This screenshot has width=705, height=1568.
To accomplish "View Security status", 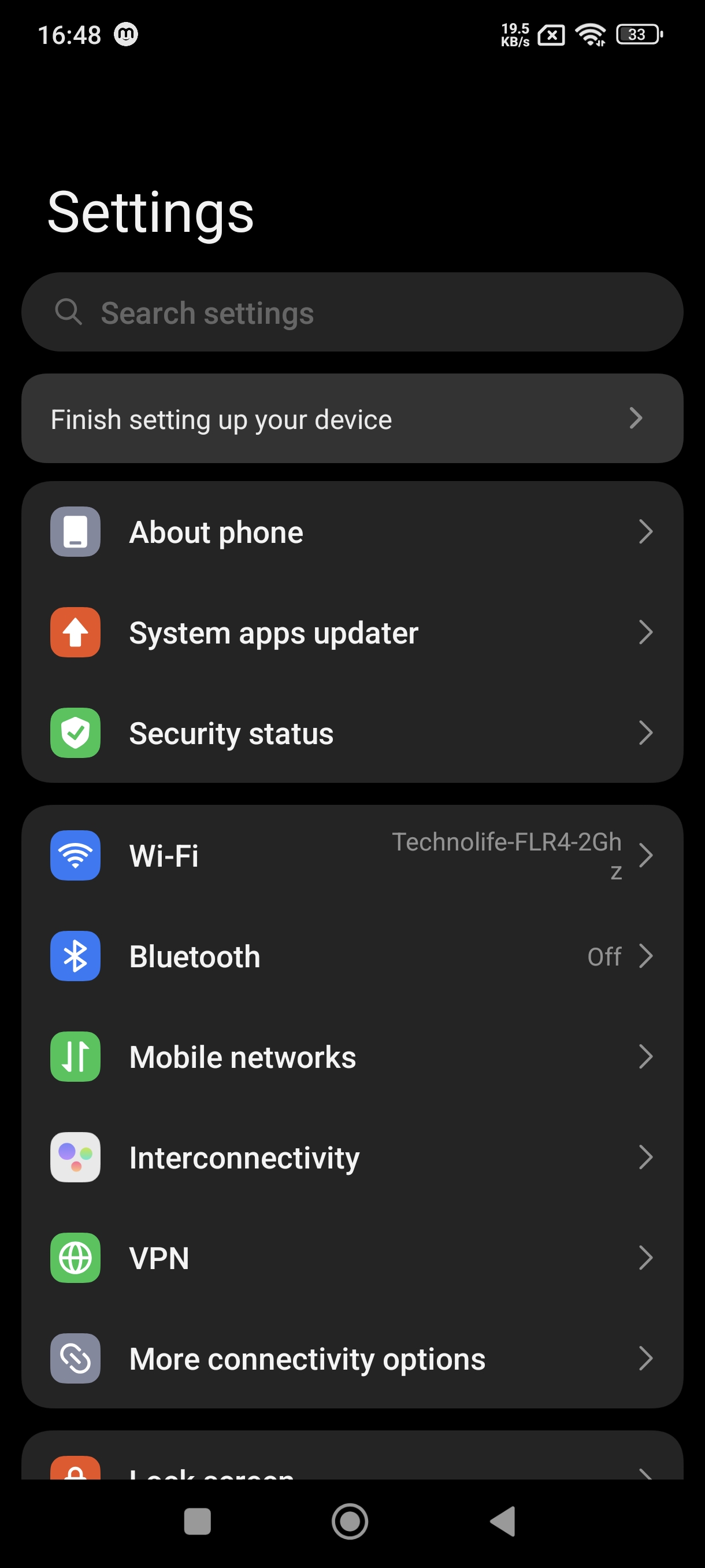I will click(x=351, y=733).
